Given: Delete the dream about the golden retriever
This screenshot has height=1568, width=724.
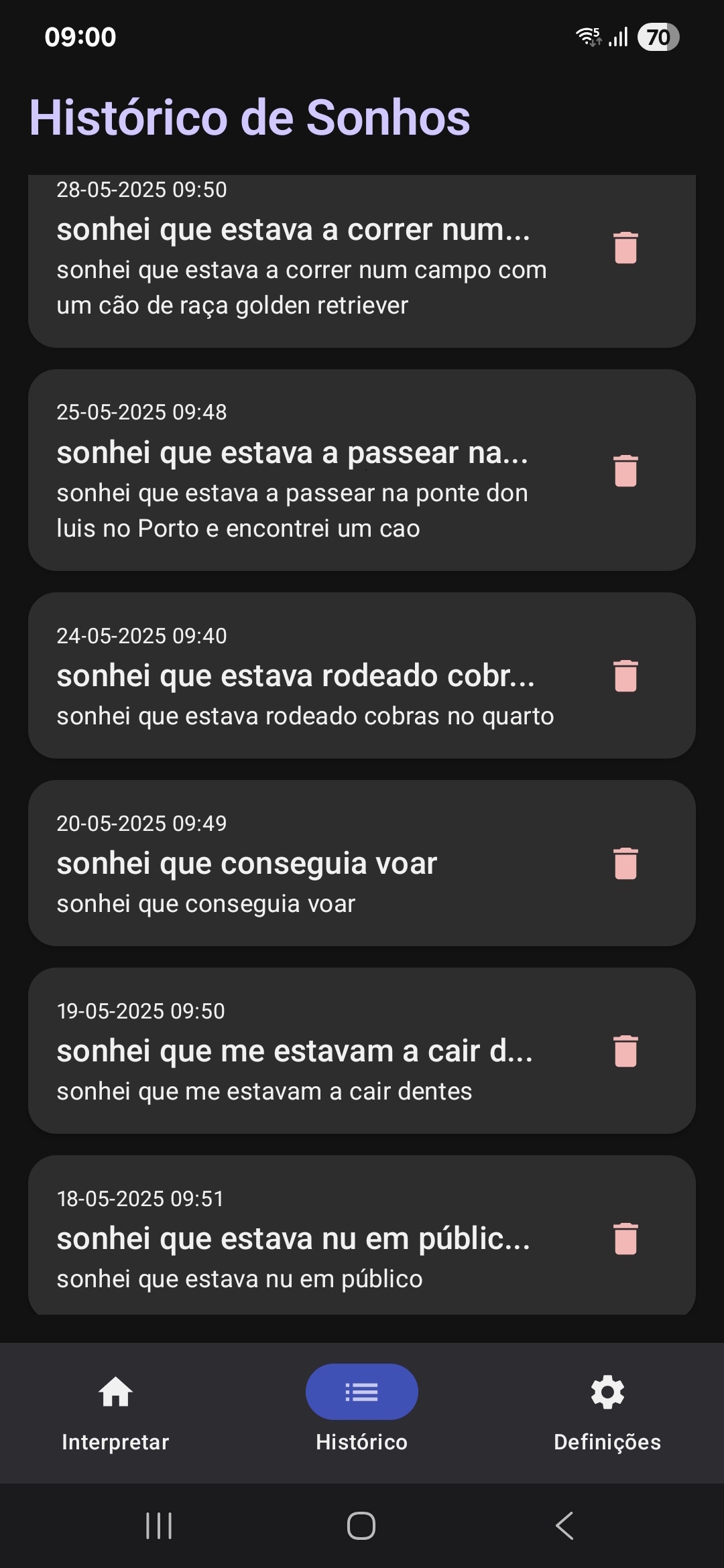Looking at the screenshot, I should click(x=625, y=247).
